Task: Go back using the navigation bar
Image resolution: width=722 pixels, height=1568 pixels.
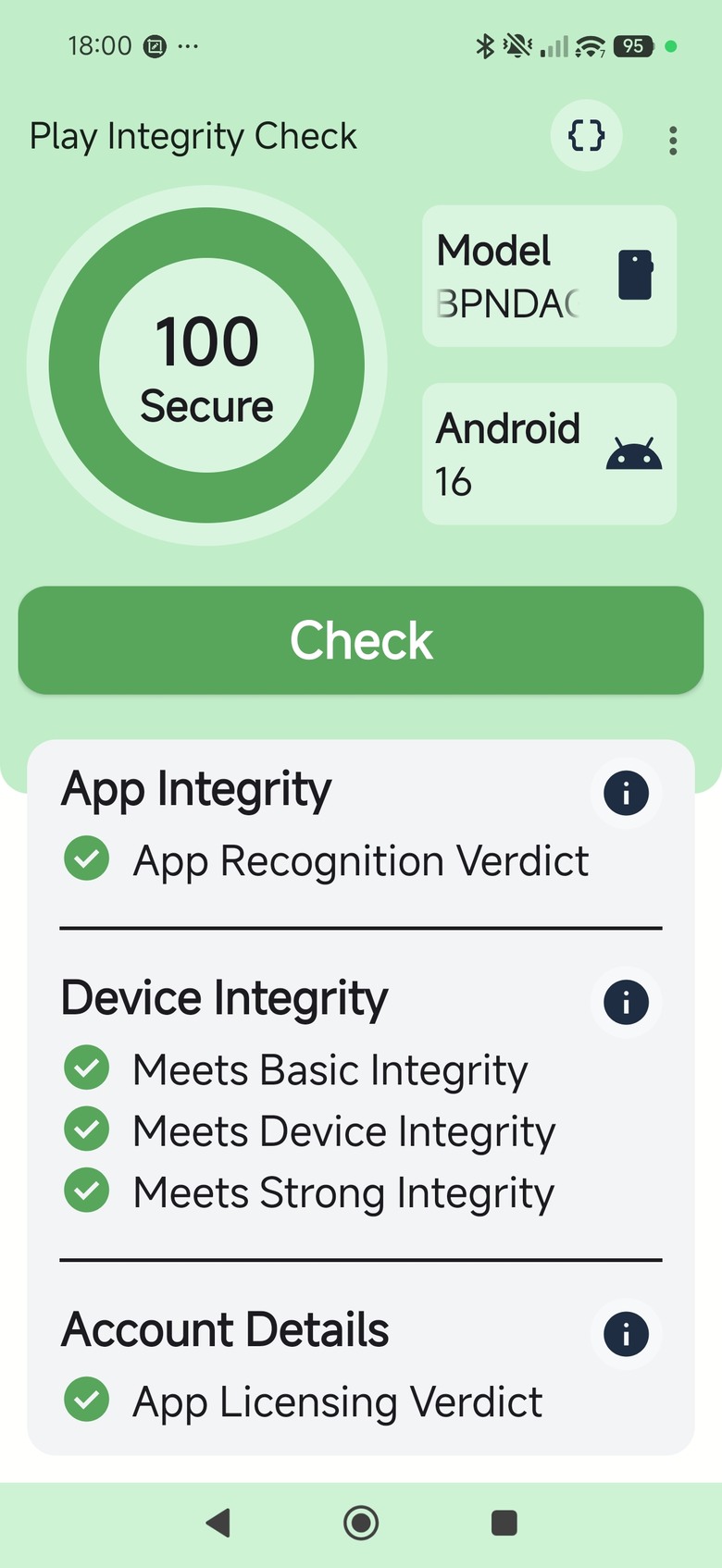Action: (218, 1523)
